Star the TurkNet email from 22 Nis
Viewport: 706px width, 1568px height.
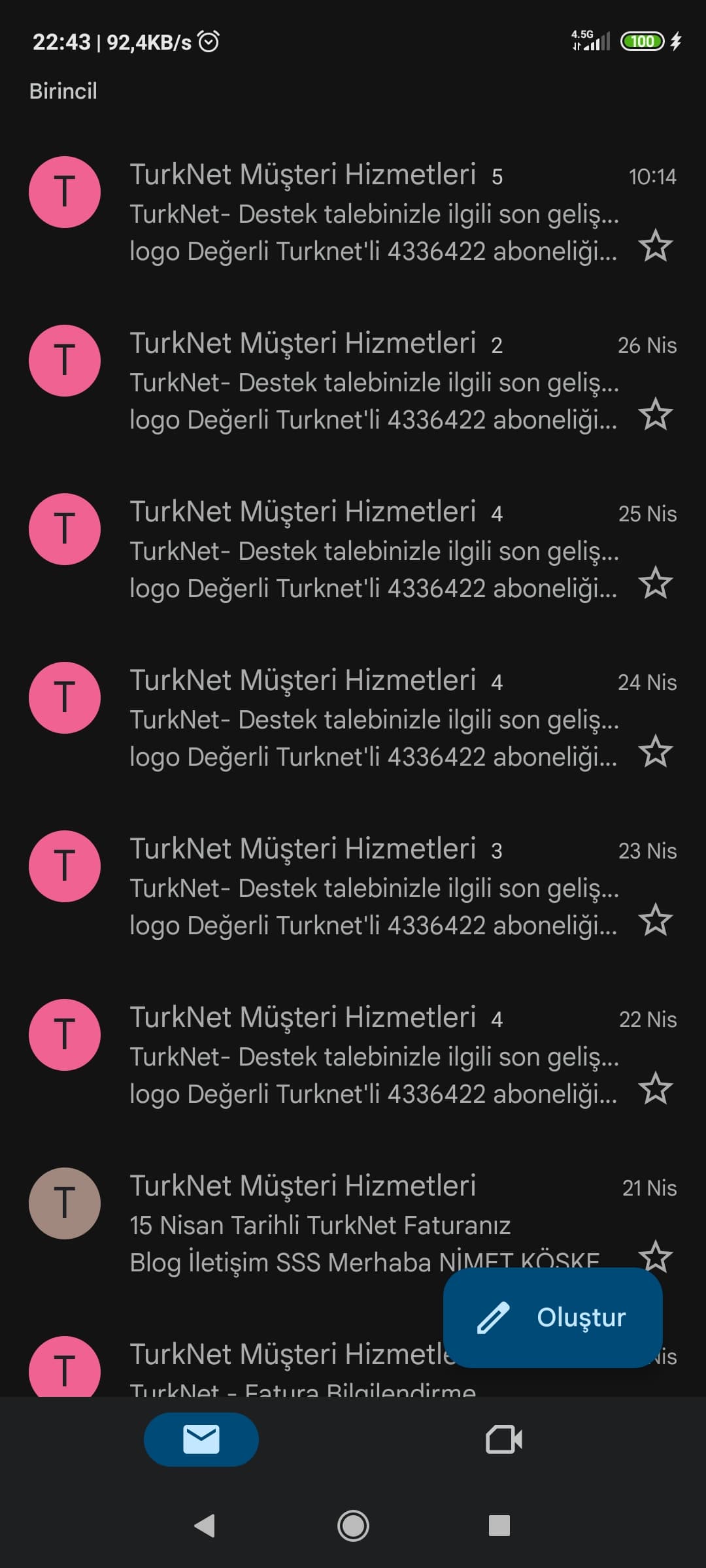click(655, 1088)
